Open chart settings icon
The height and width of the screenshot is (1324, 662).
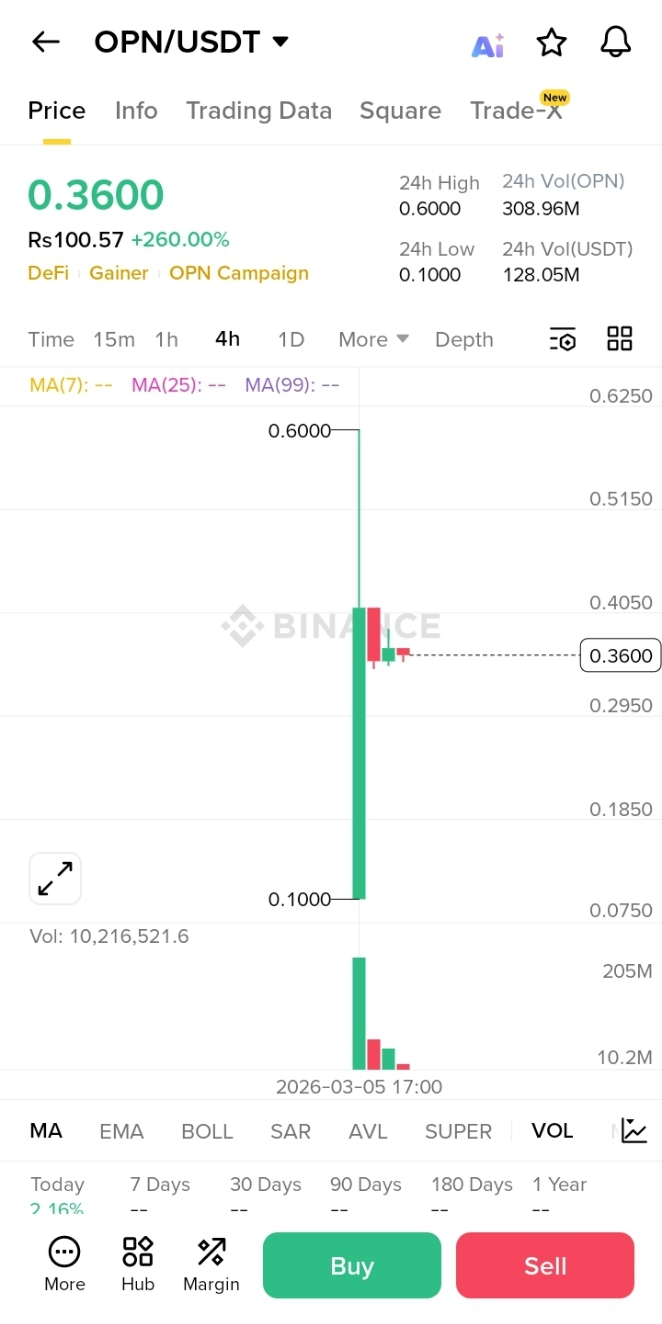click(563, 339)
